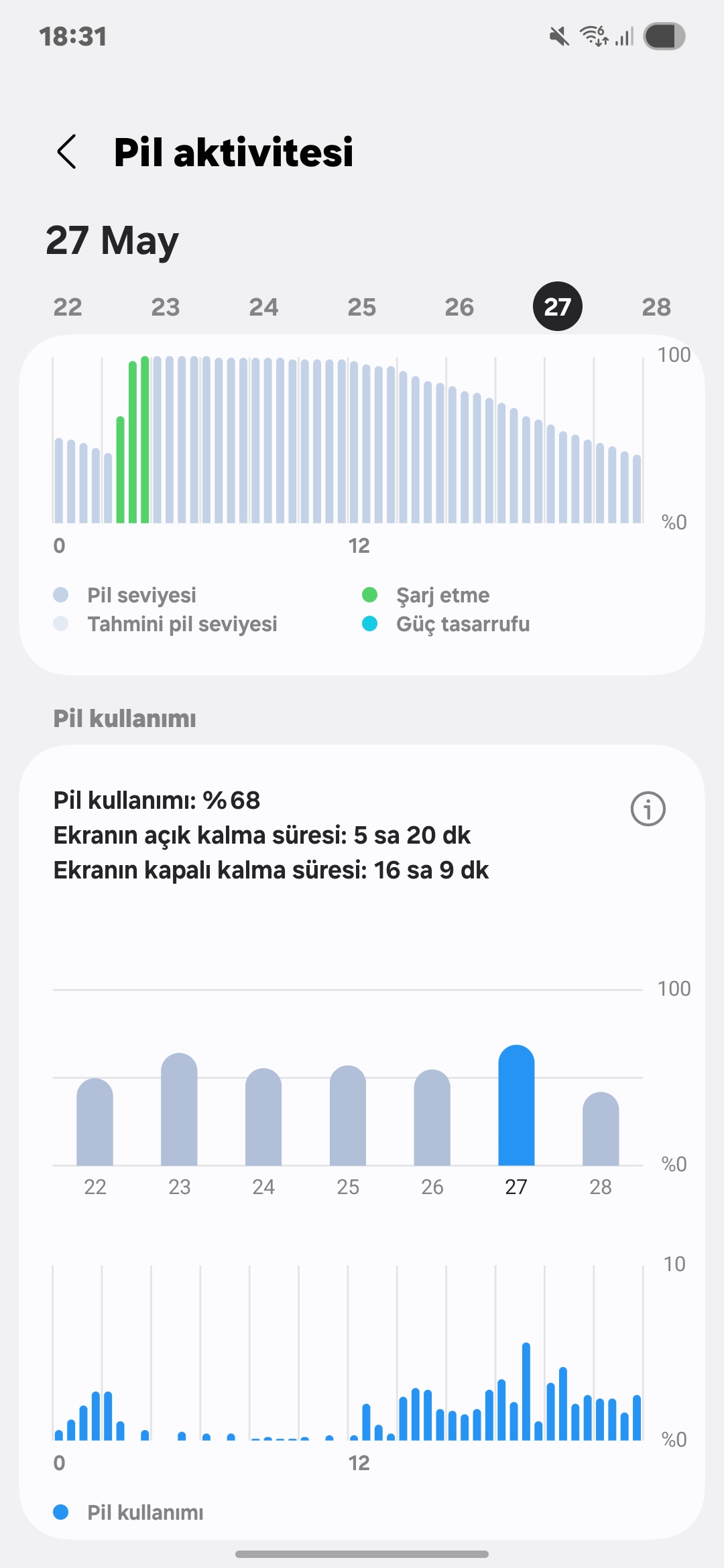The width and height of the screenshot is (724, 1568).
Task: Go back from Pil aktivitesi
Action: coord(66,151)
